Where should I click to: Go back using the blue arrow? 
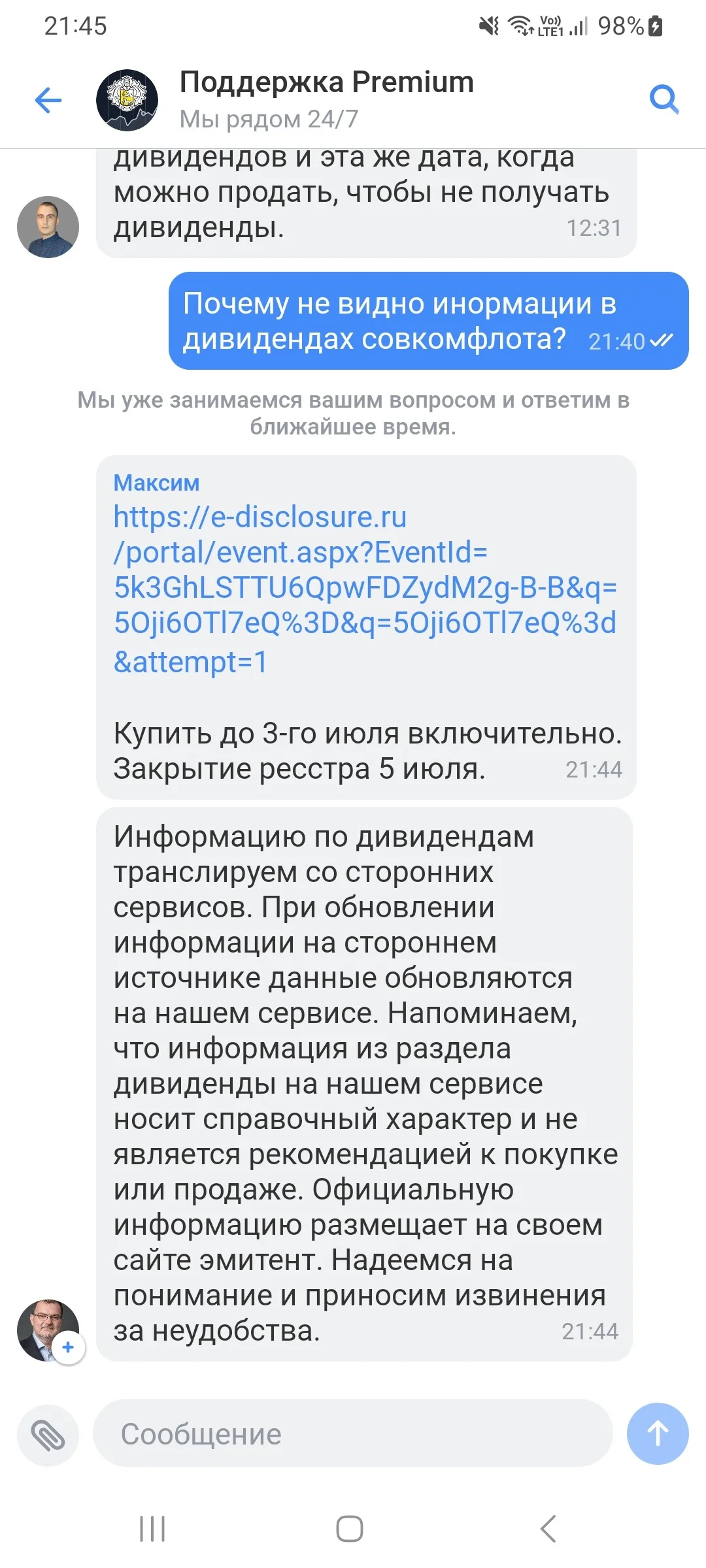click(x=48, y=101)
